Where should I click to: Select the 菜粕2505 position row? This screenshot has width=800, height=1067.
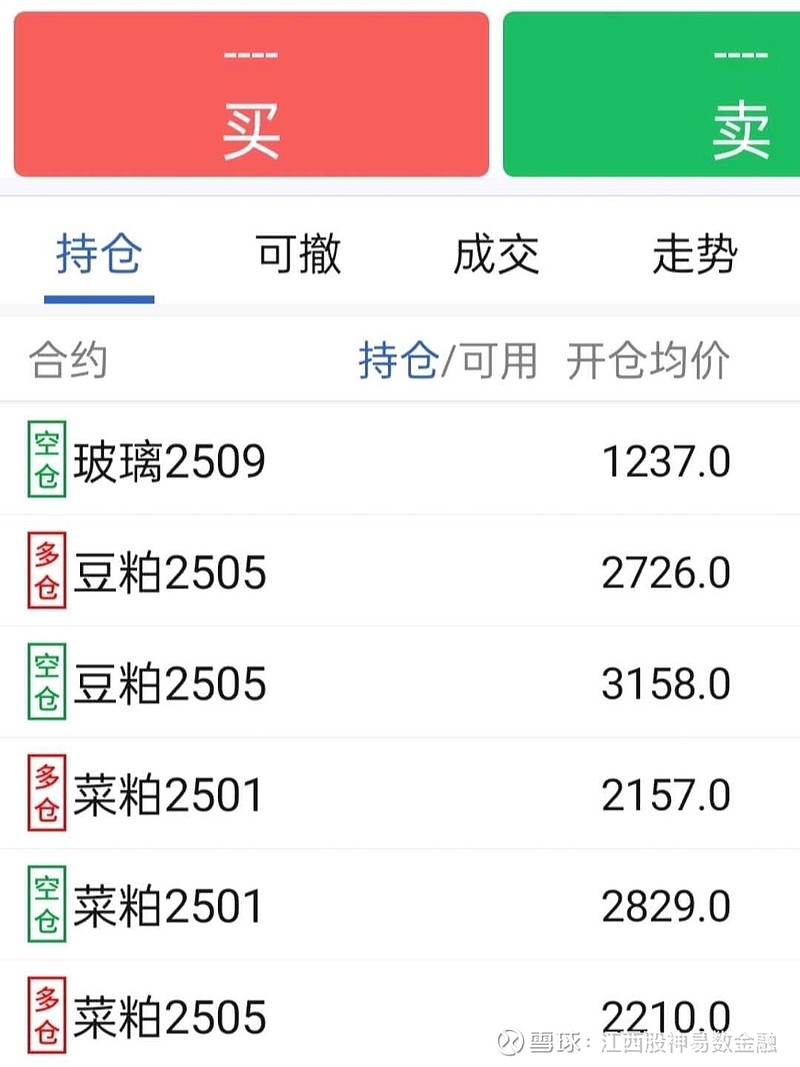pos(400,1015)
